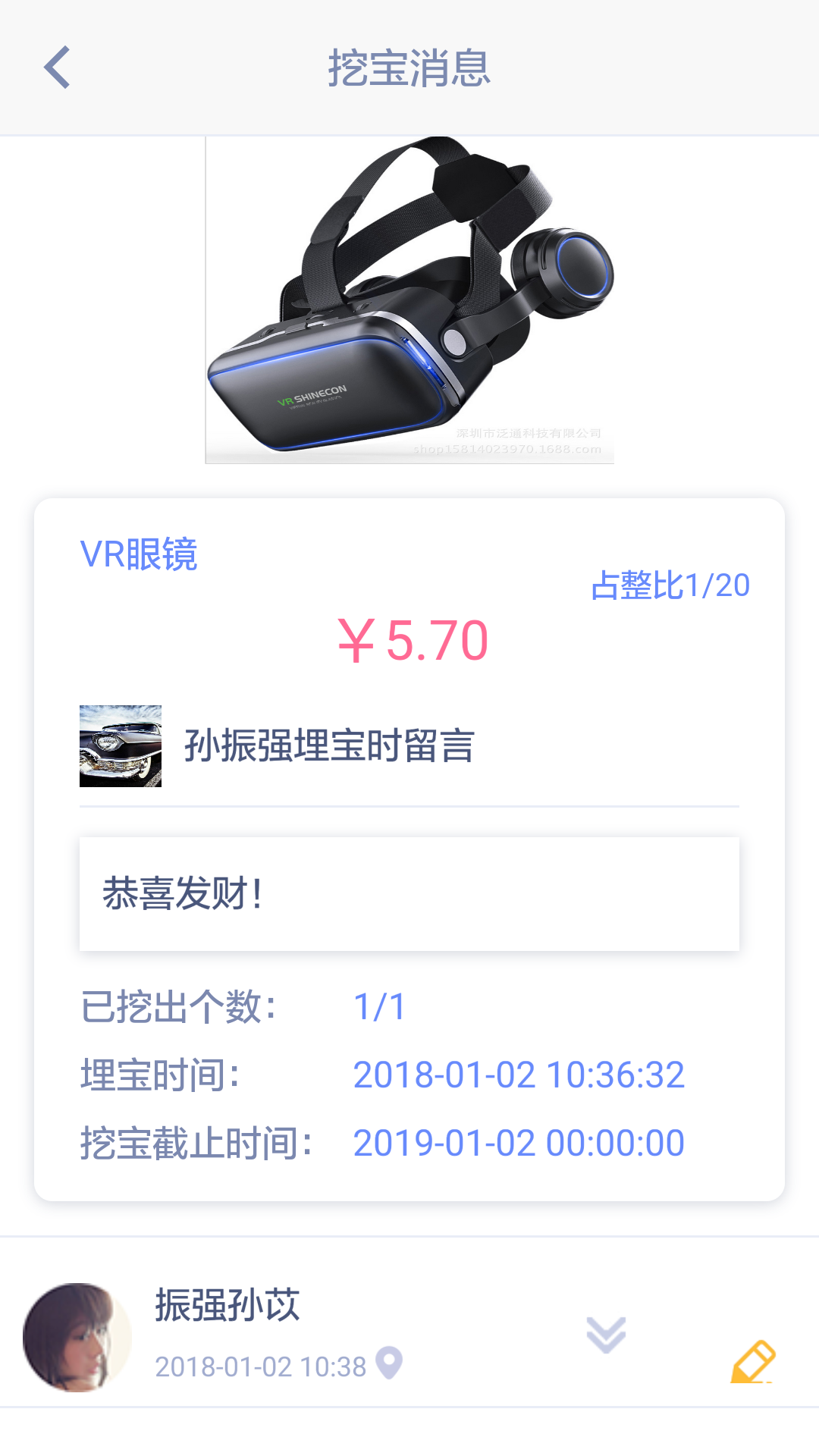
Task: Open the location pin beside 2018-01-02 10:38
Action: point(390,1363)
